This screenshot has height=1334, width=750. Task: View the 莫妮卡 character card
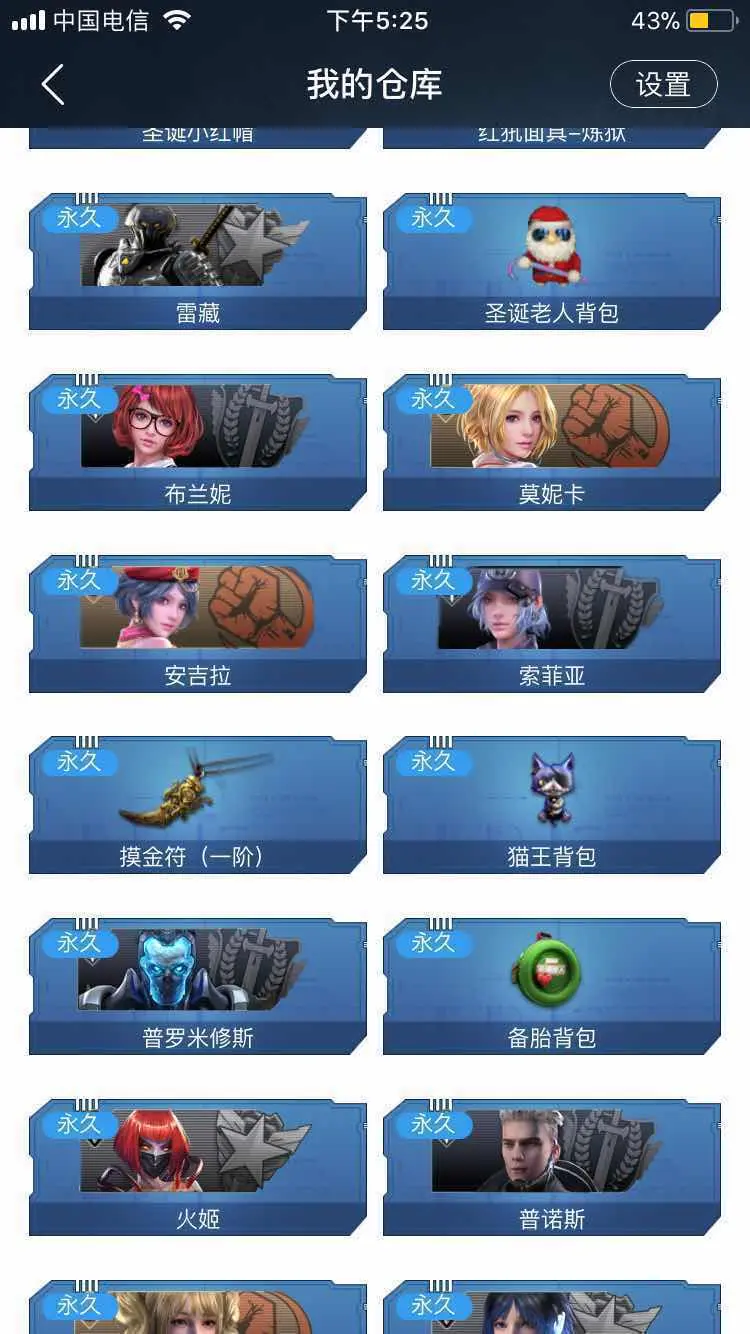point(552,442)
